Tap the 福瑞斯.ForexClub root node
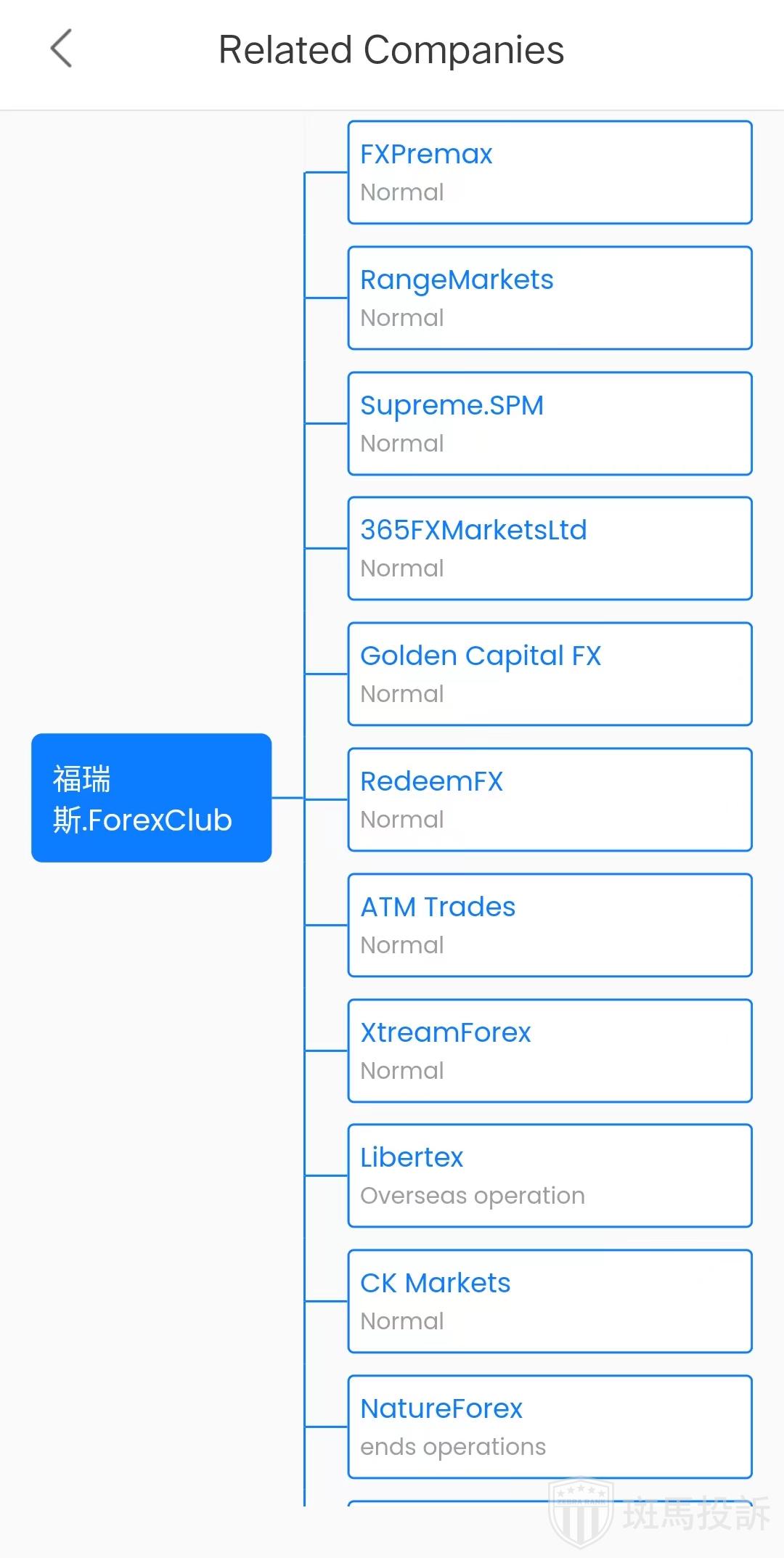Screen dimensions: 784x1558 click(151, 798)
